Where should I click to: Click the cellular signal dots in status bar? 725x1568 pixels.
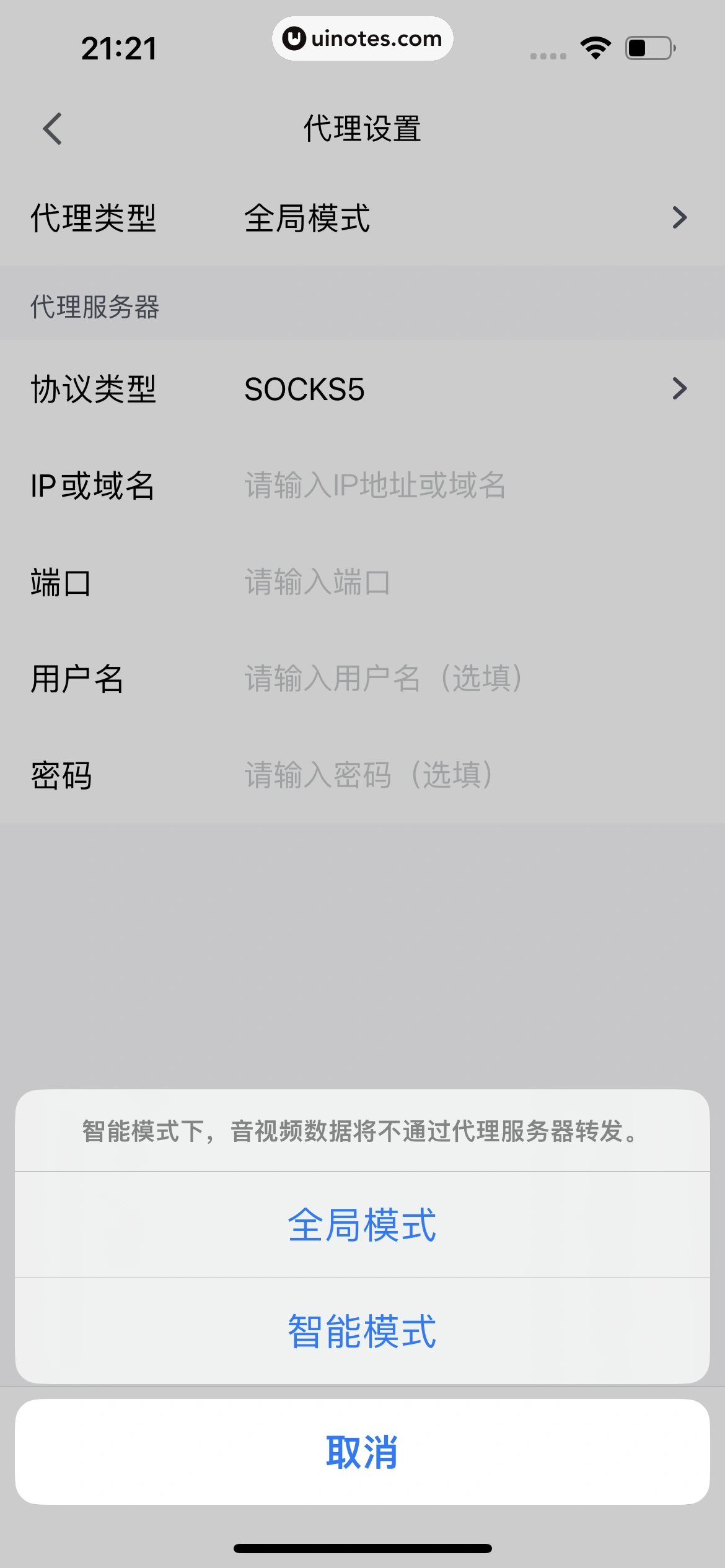[x=548, y=56]
